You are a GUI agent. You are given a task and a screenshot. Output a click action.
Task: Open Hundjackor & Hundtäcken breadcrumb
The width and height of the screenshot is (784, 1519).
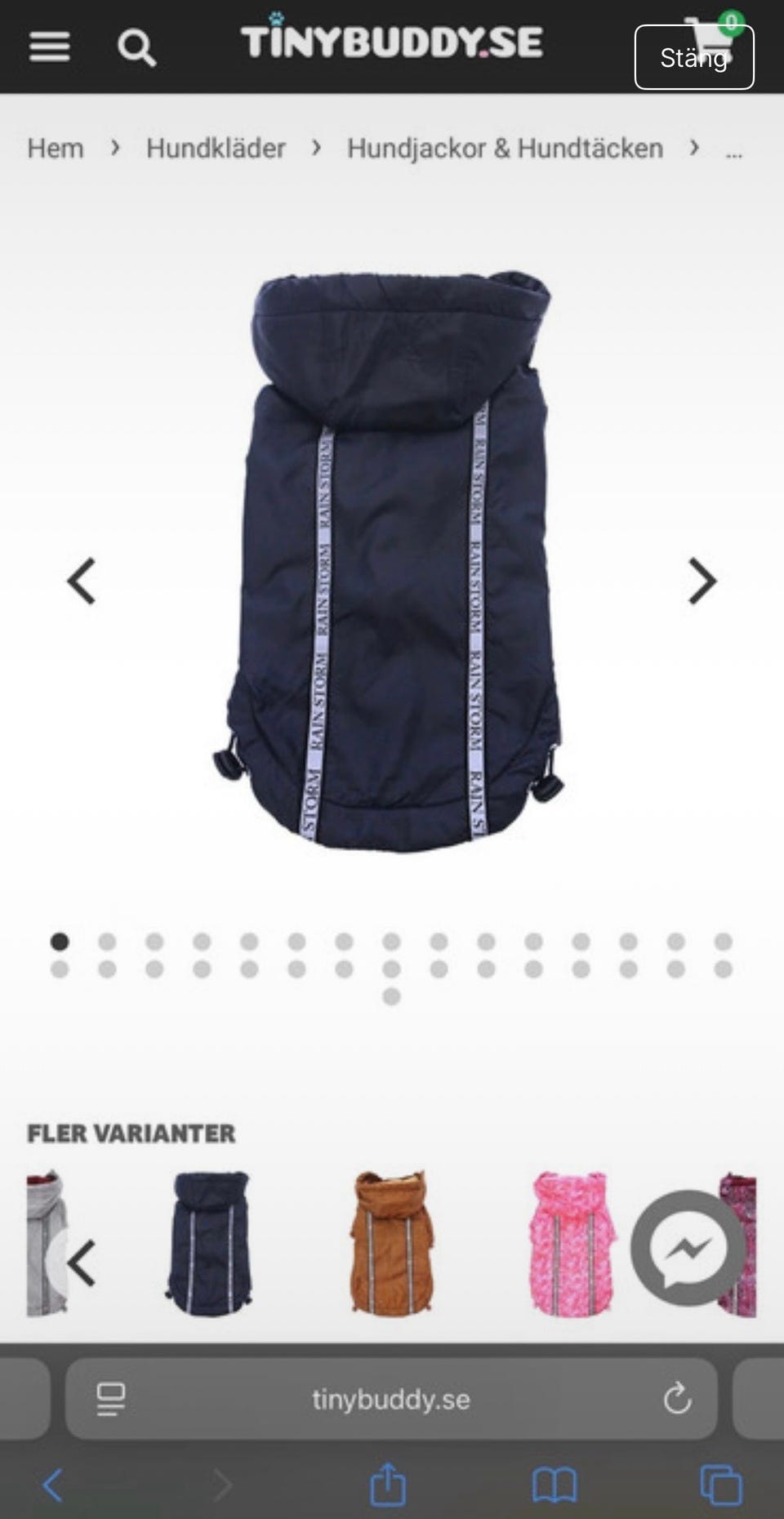click(x=505, y=149)
